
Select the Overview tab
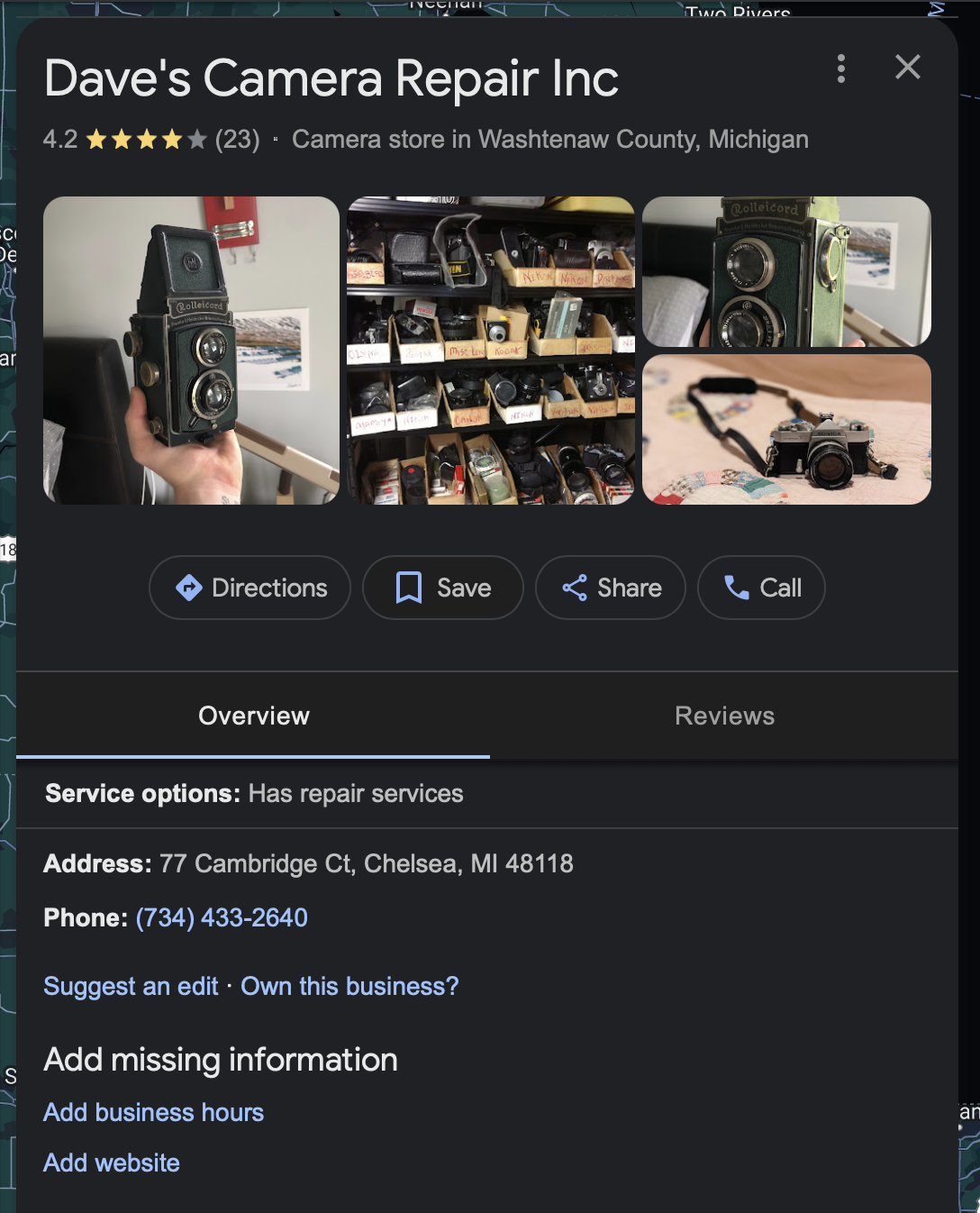coord(254,716)
